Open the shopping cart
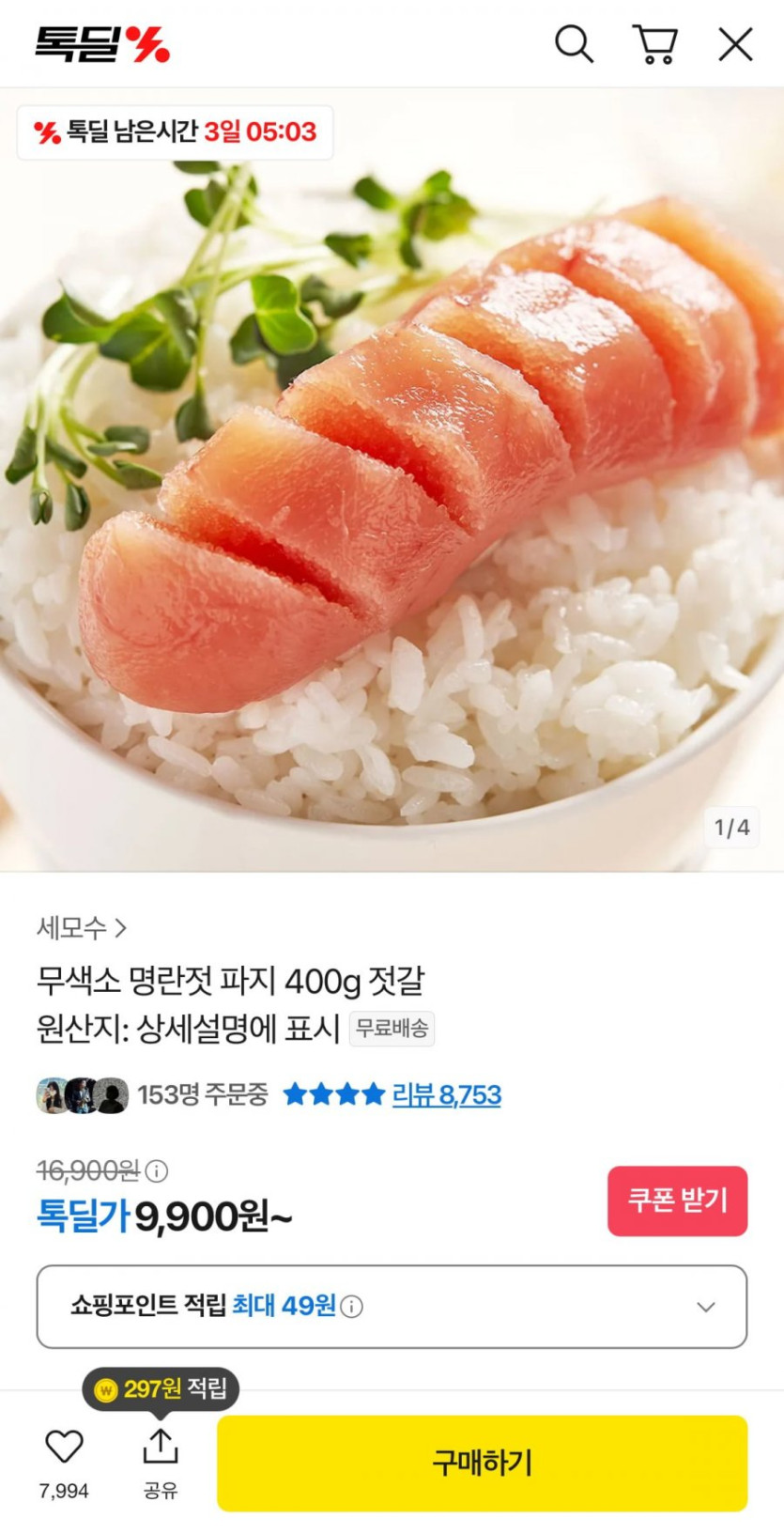Image resolution: width=784 pixels, height=1534 pixels. pos(654,44)
